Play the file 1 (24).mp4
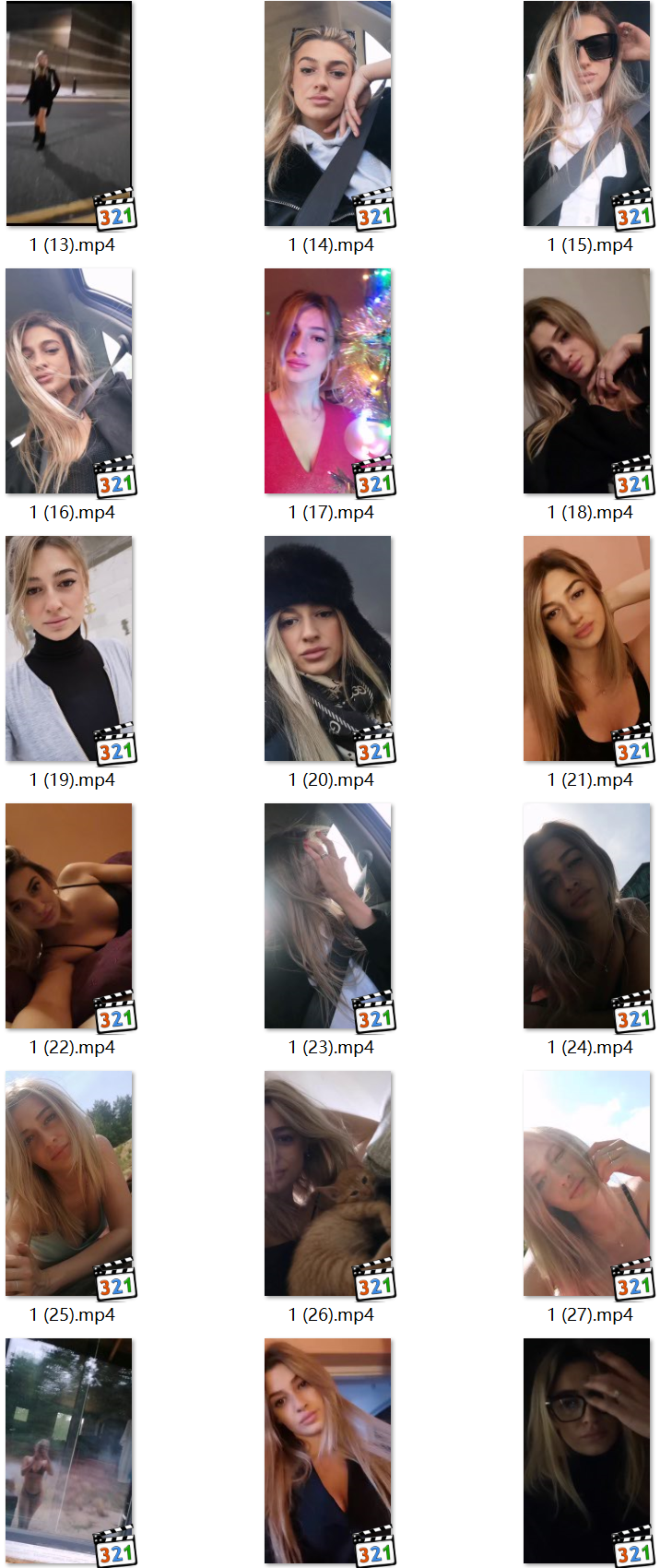The image size is (660, 1568). 587,917
